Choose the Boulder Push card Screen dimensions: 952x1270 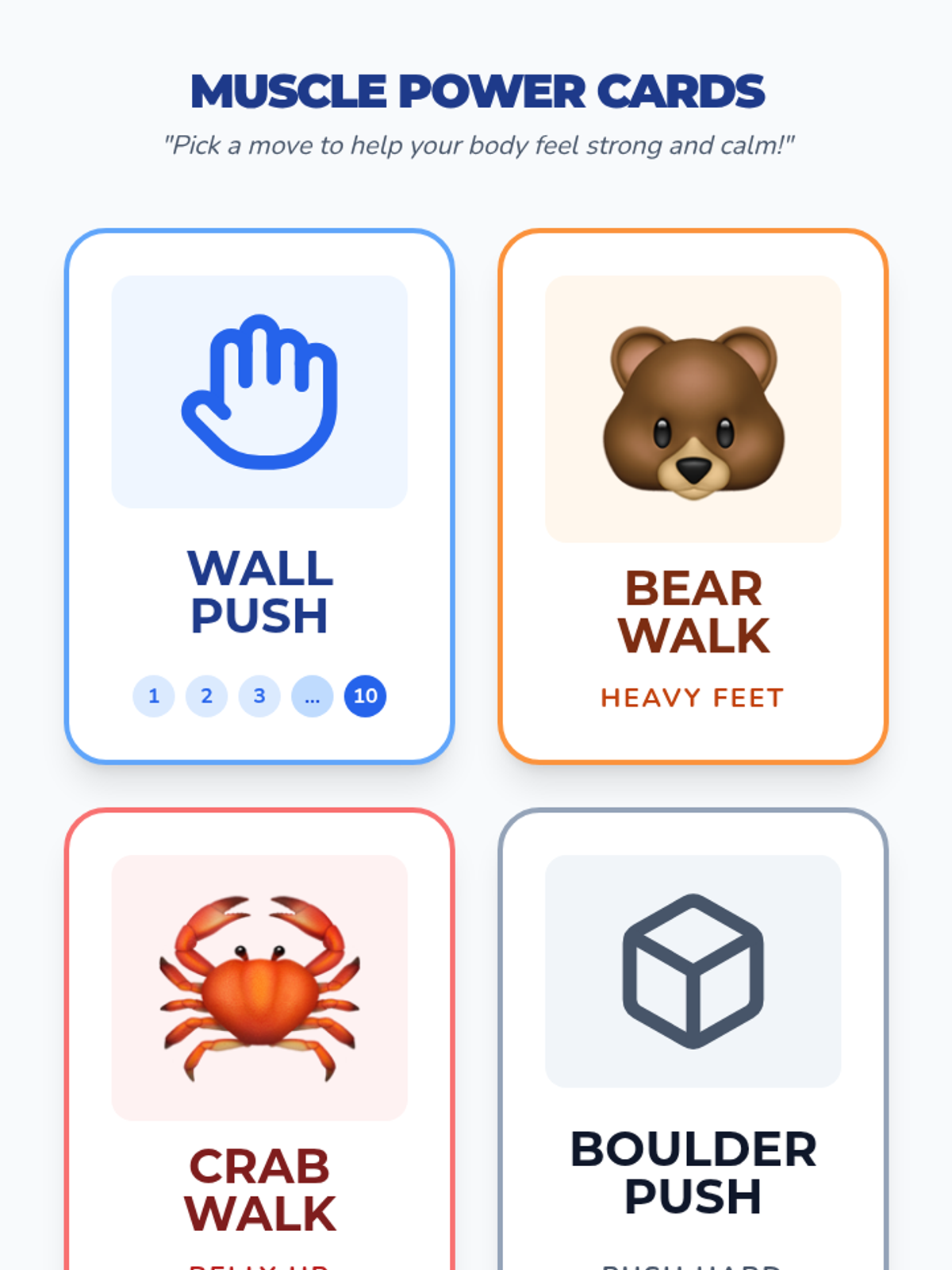(x=693, y=1039)
